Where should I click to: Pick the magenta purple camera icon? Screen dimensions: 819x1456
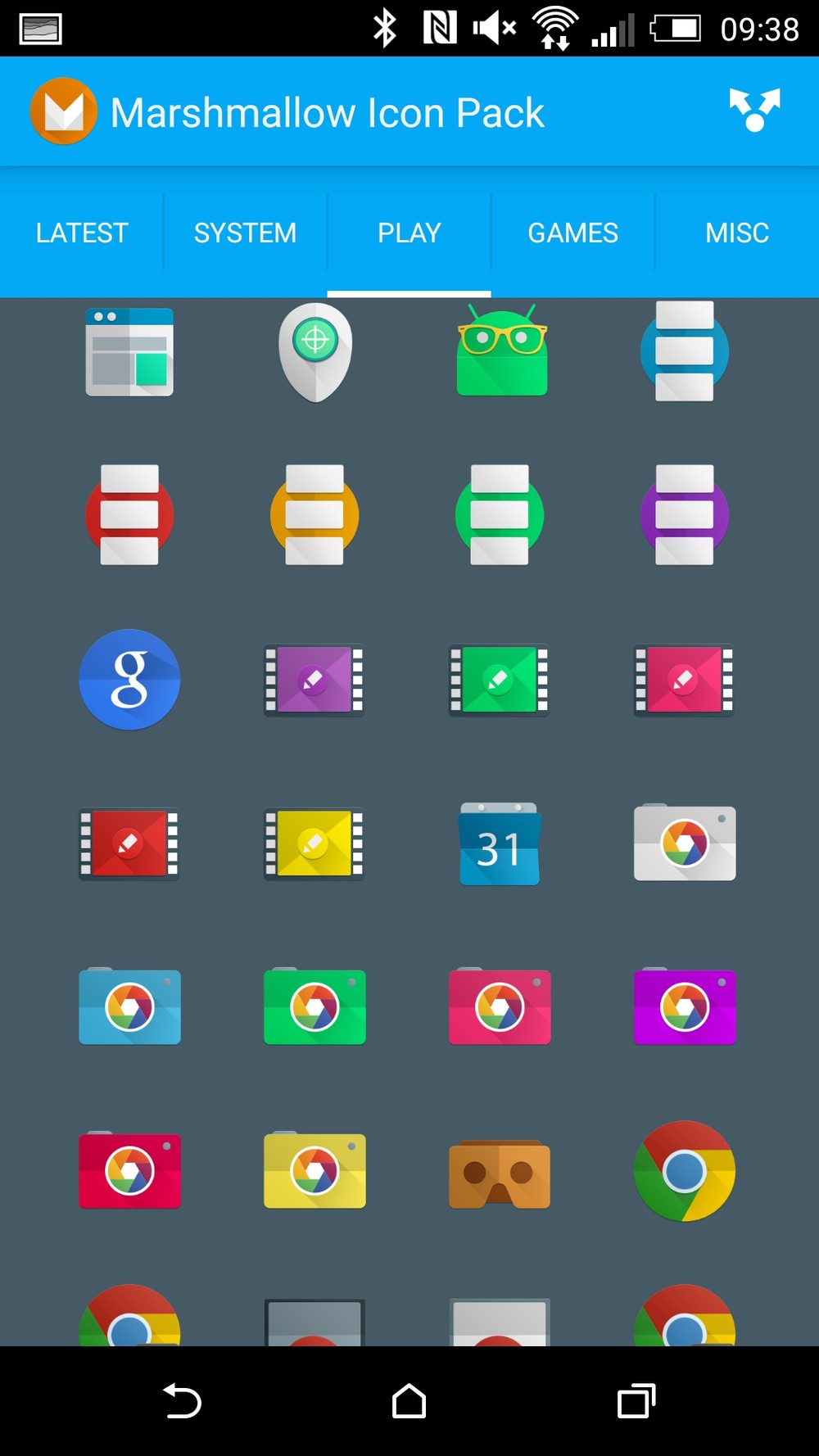[x=685, y=1006]
